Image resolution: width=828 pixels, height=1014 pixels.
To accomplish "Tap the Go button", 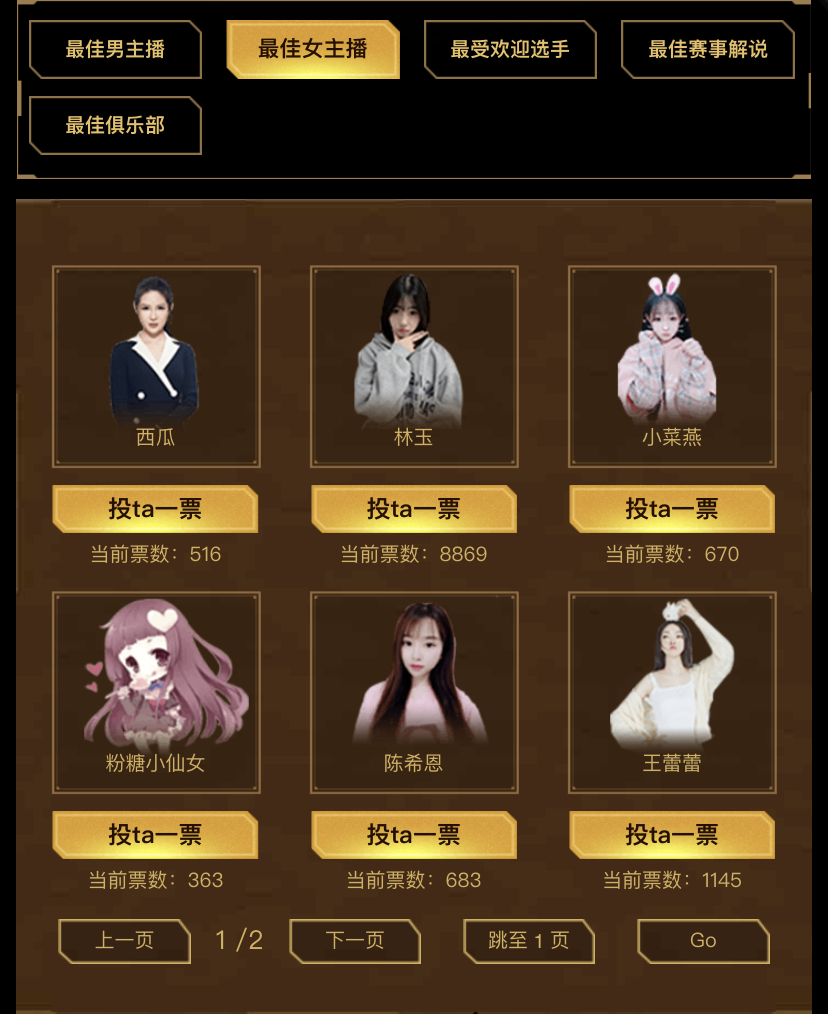I will (x=703, y=941).
